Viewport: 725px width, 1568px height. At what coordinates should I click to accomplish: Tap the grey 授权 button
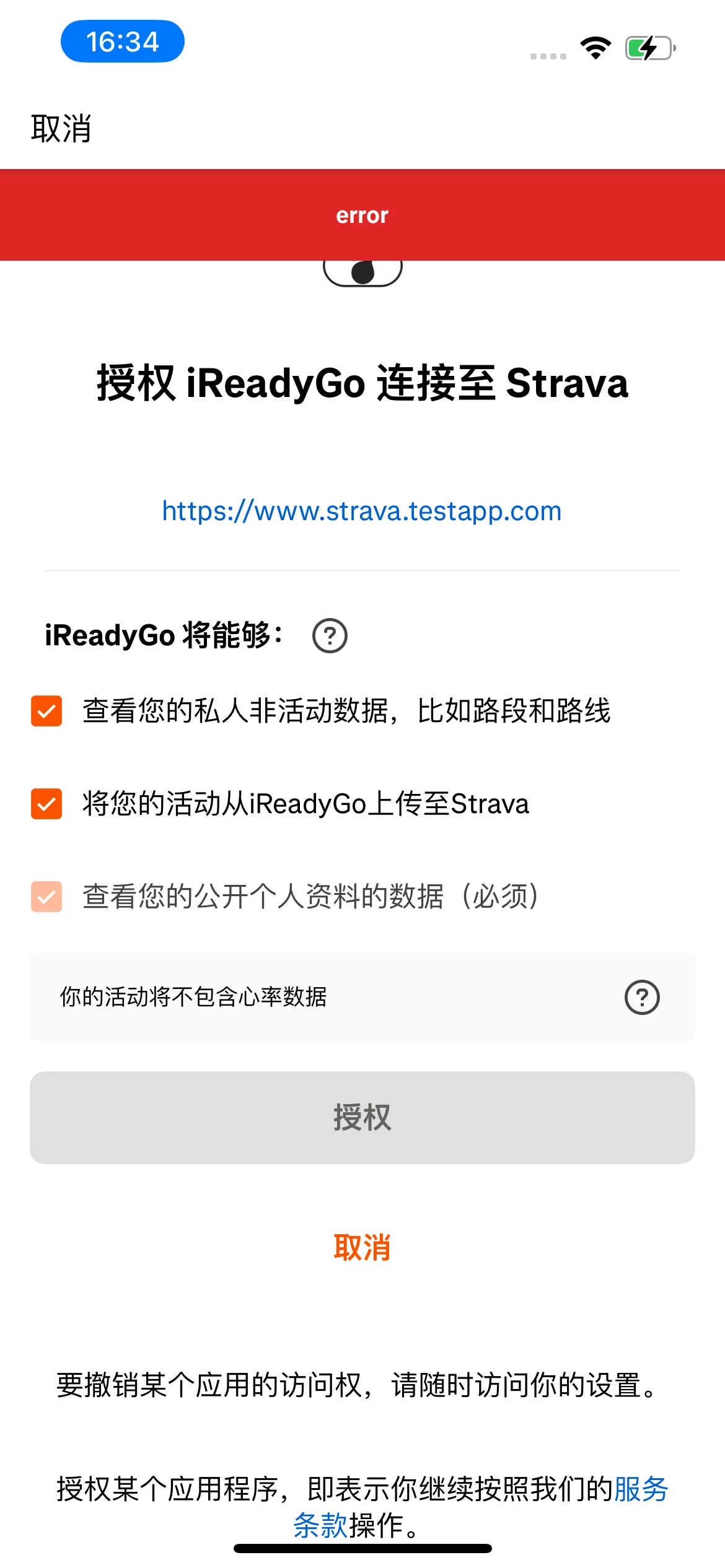coord(362,1118)
